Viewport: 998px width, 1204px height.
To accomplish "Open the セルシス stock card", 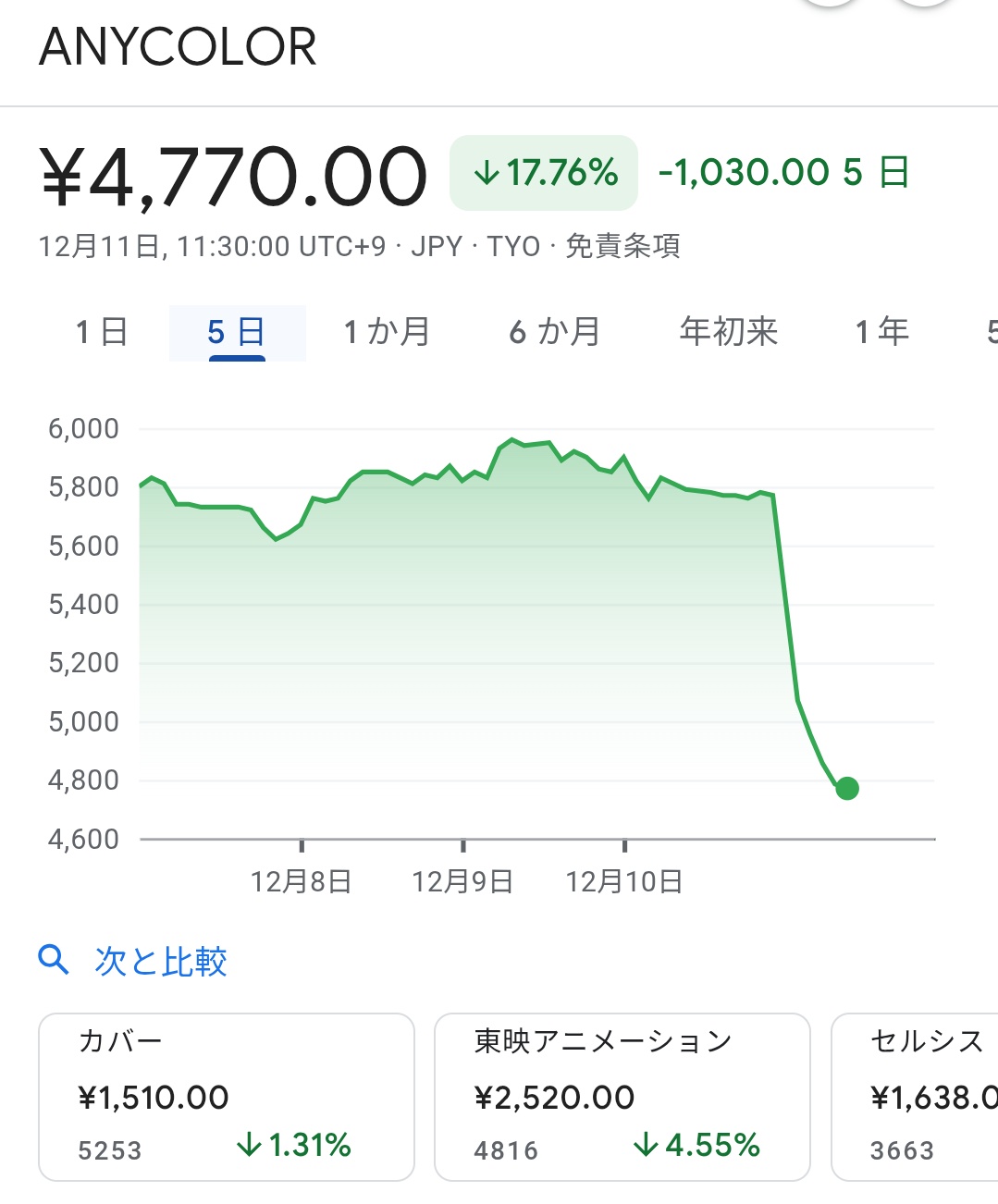I will 915,1098.
